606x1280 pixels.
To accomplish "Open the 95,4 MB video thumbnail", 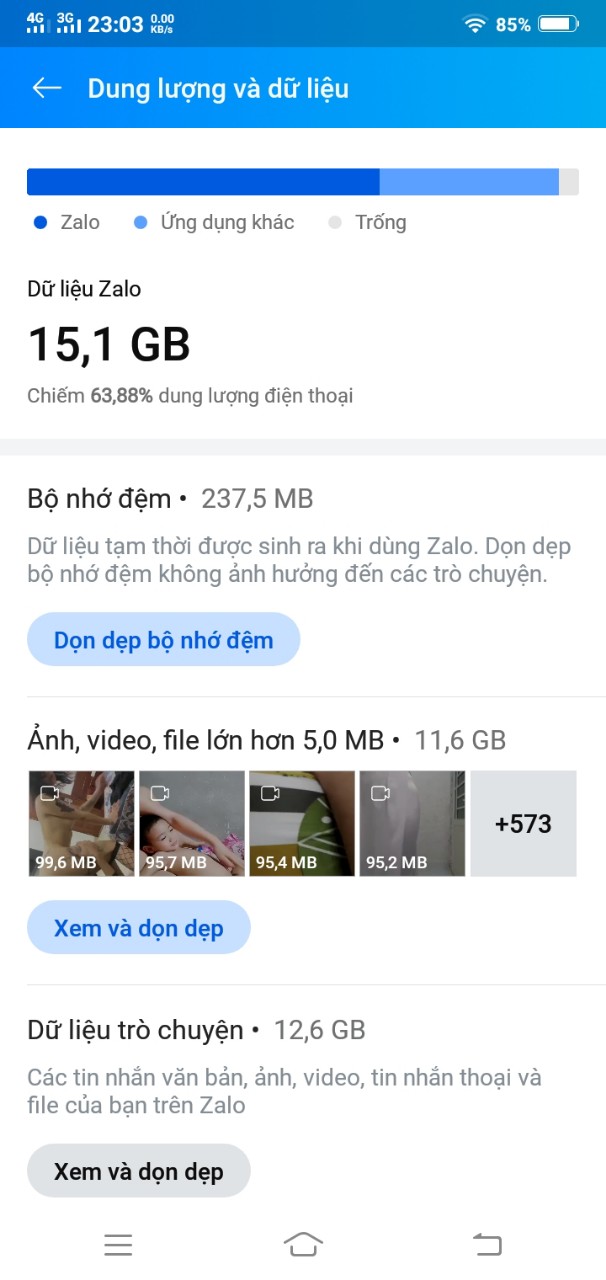I will click(302, 824).
